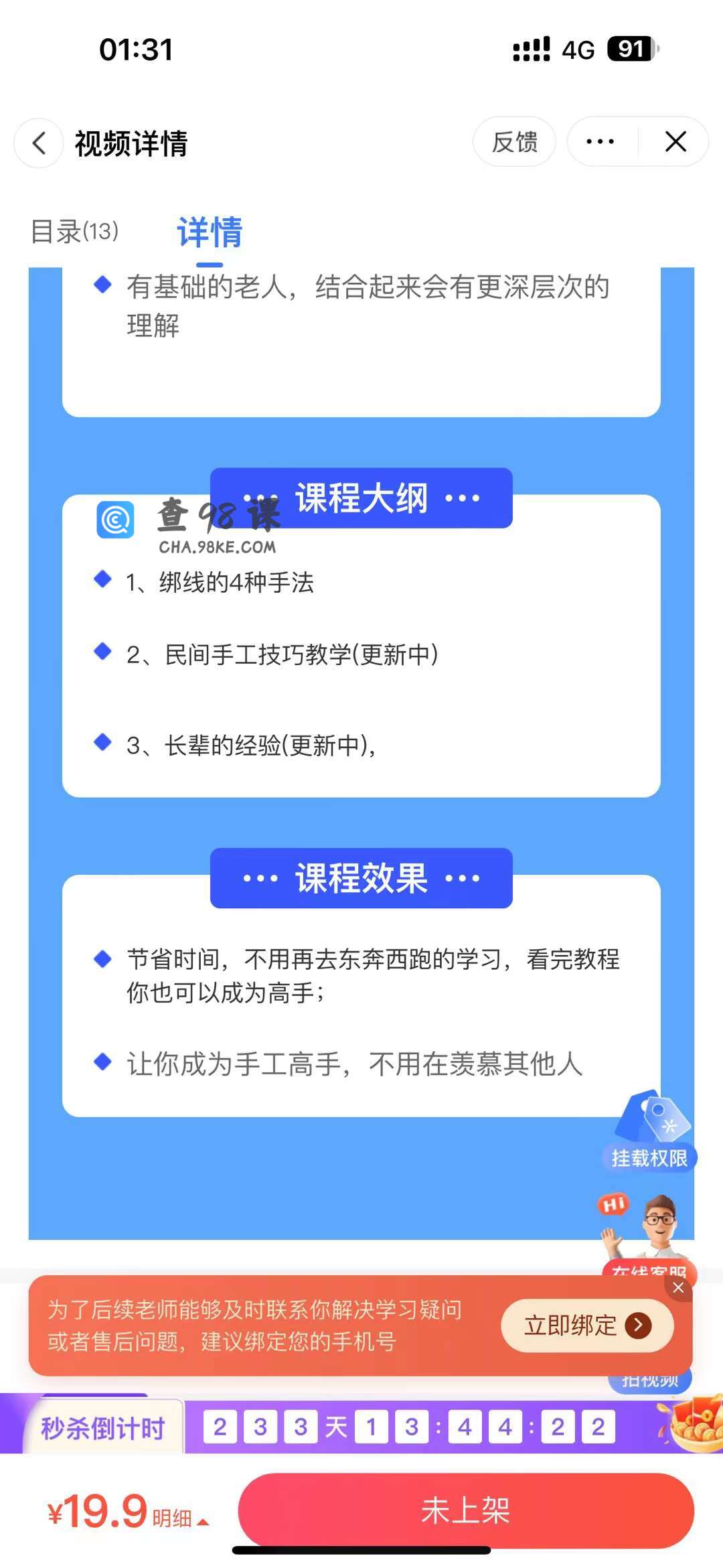Viewport: 723px width, 1568px height.
Task: Go back using the back arrow
Action: click(x=39, y=143)
